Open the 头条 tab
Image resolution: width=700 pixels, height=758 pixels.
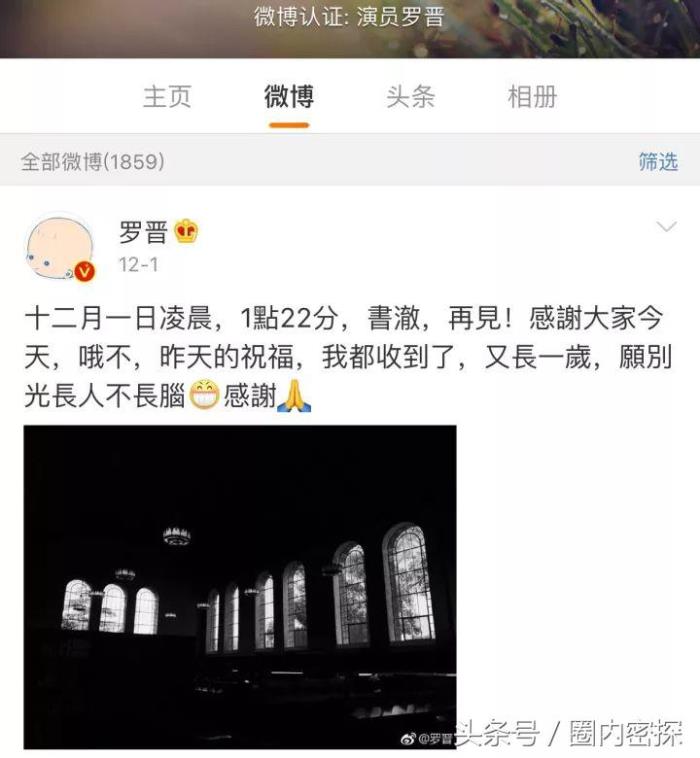tap(410, 97)
